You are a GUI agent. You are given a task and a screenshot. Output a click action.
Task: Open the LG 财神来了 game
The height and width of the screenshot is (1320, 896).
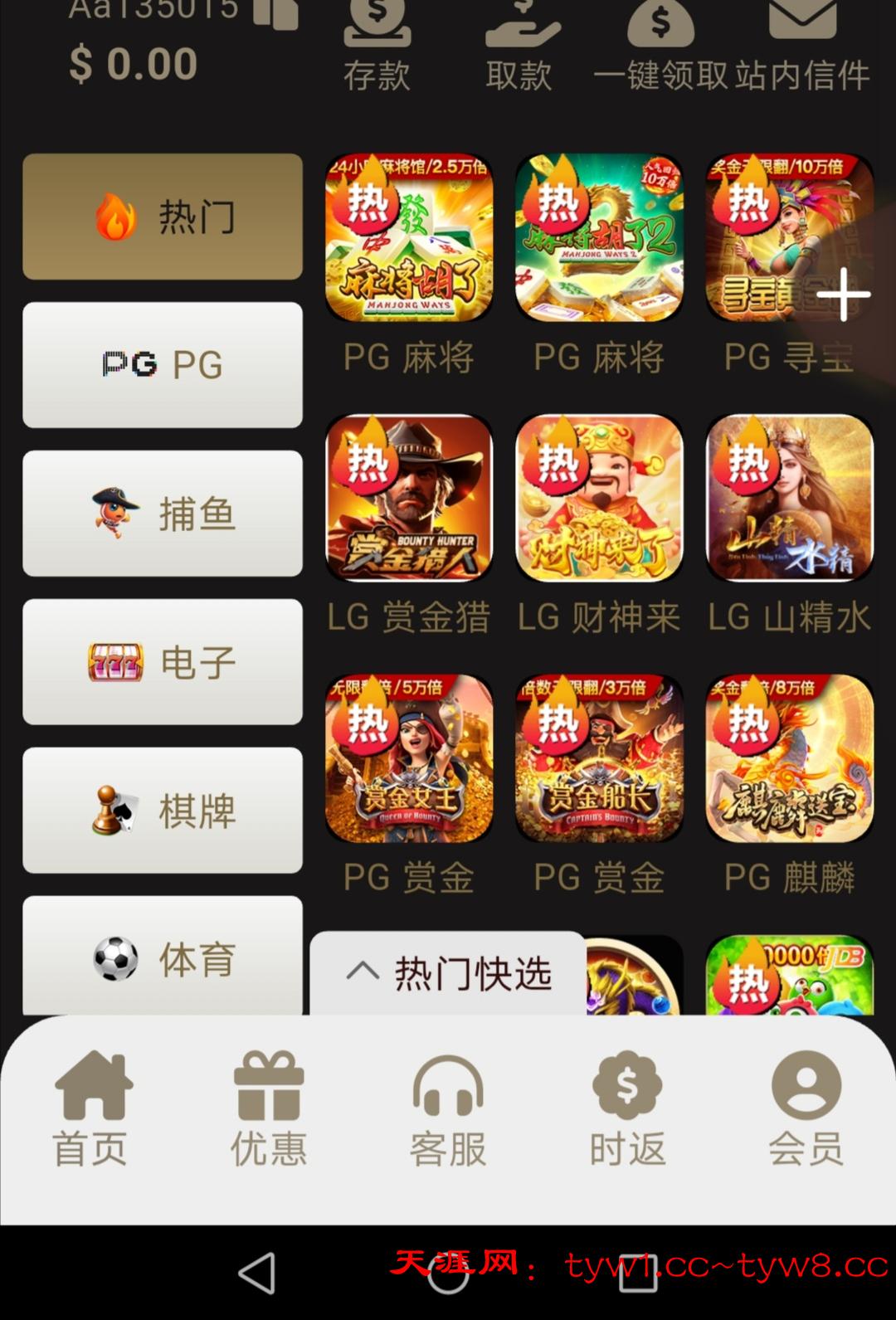point(599,498)
